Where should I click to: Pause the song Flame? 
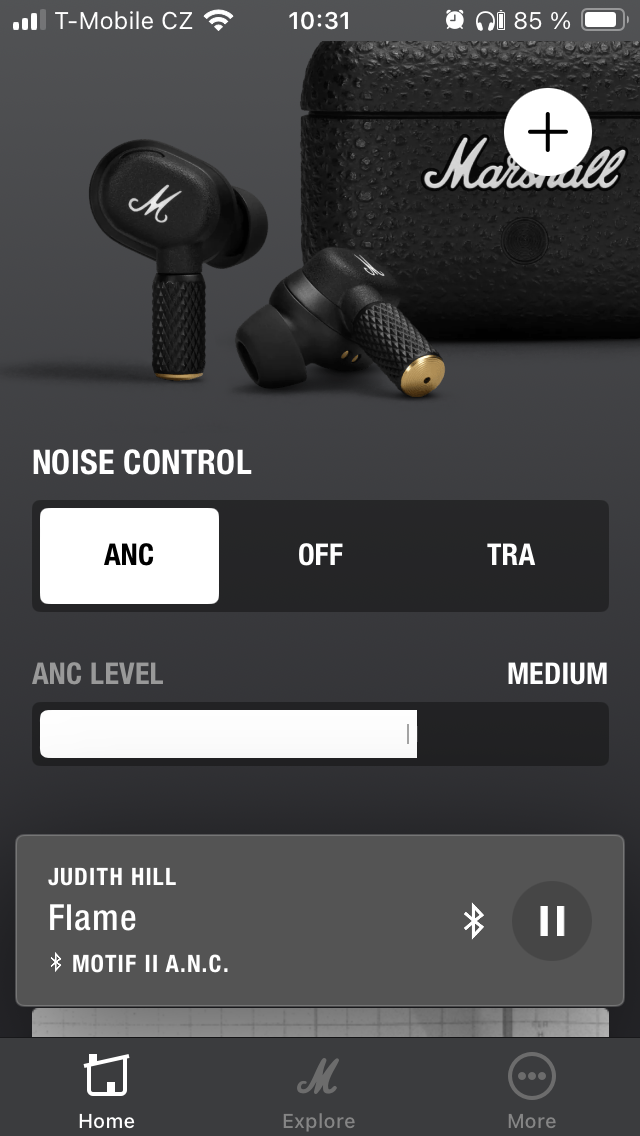[x=552, y=921]
